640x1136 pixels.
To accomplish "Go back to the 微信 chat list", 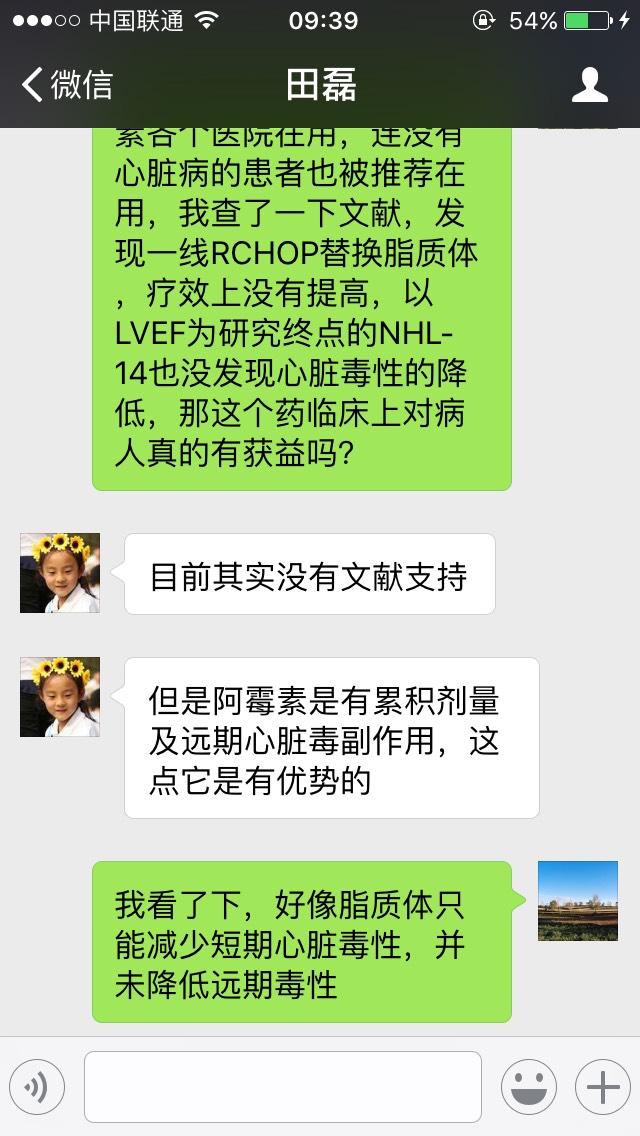I will click(66, 86).
